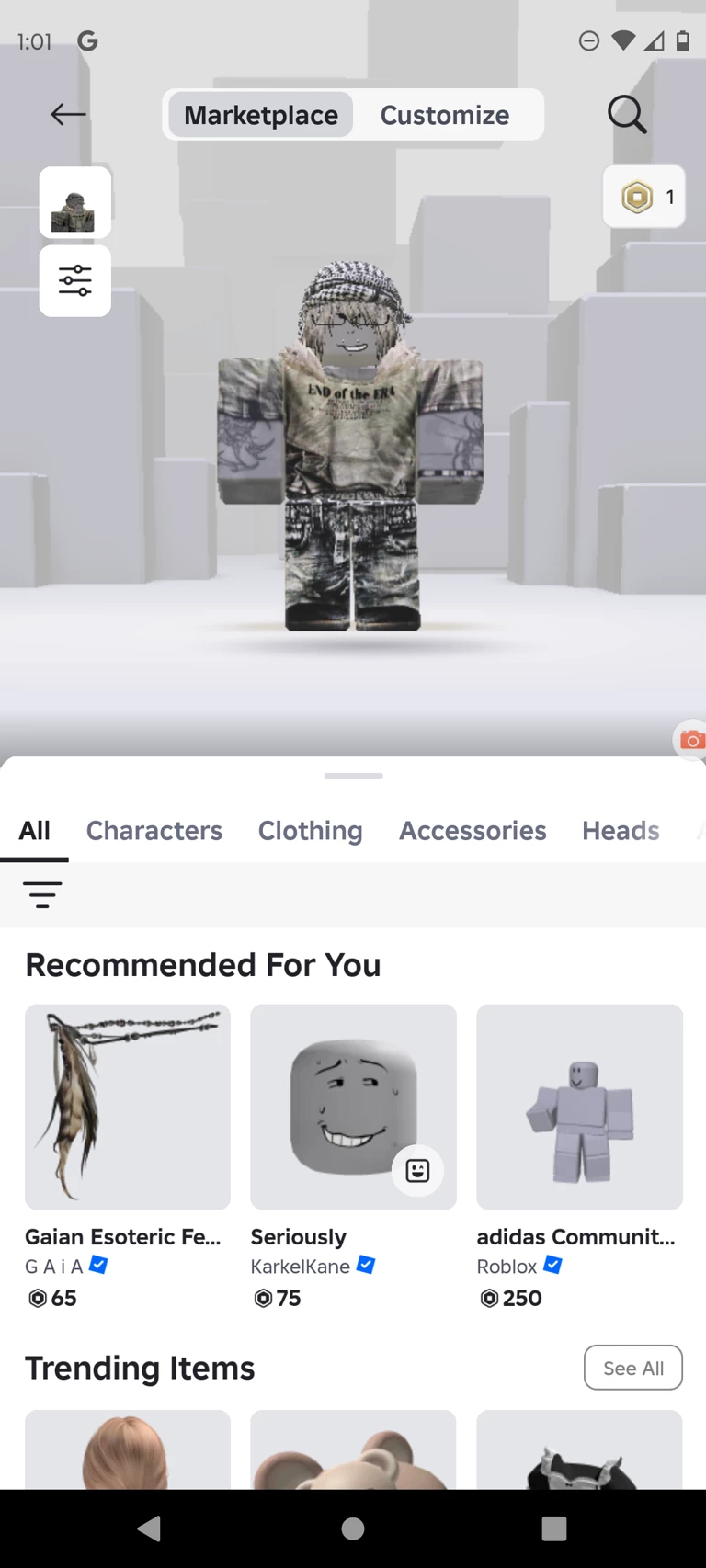Open the Accessories tab

[x=473, y=831]
